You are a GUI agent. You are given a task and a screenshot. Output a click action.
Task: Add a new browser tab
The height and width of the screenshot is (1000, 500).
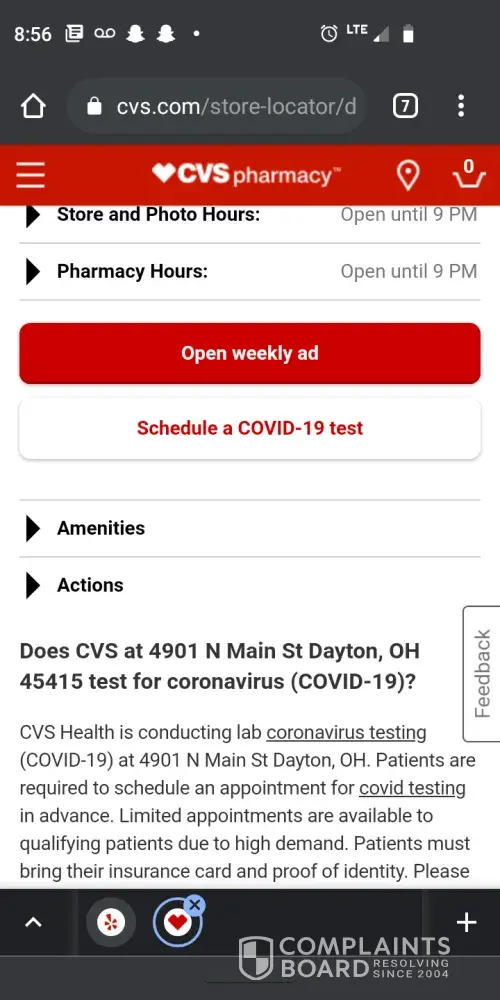point(466,922)
